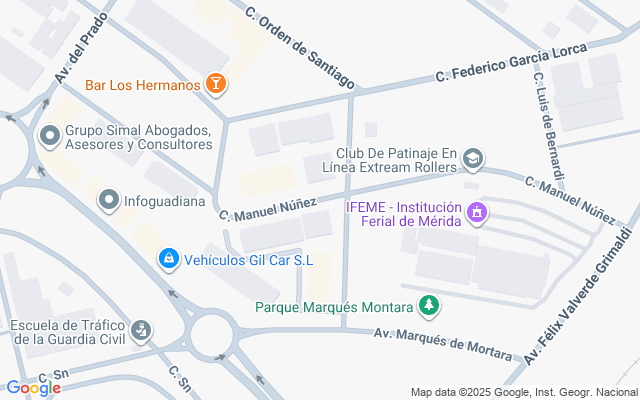Tap the Infoguadiana location pin
Image resolution: width=640 pixels, height=400 pixels.
(x=107, y=201)
